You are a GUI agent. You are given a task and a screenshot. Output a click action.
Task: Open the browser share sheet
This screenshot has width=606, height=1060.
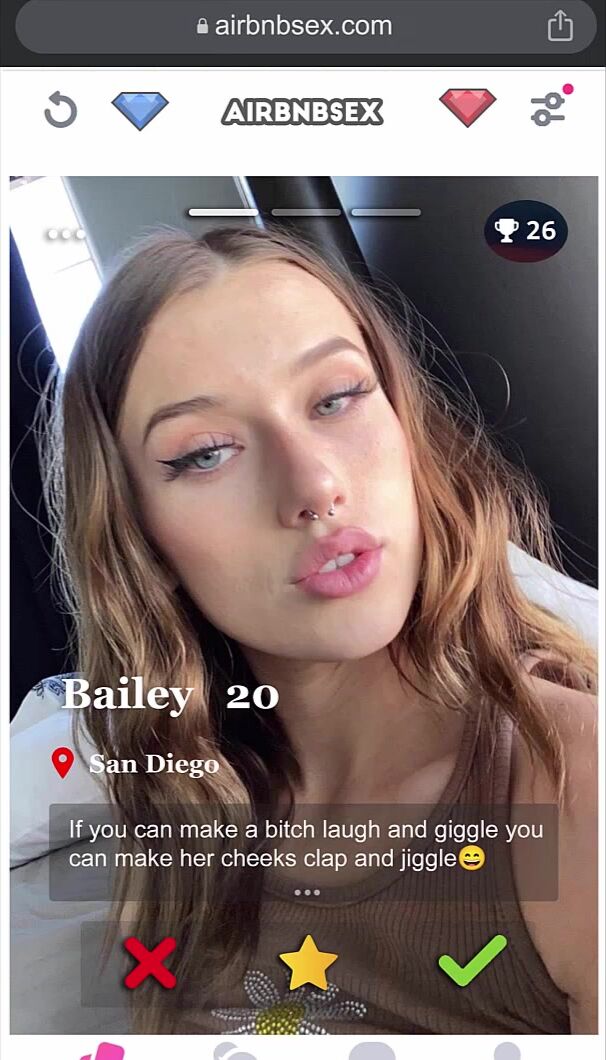[x=560, y=26]
